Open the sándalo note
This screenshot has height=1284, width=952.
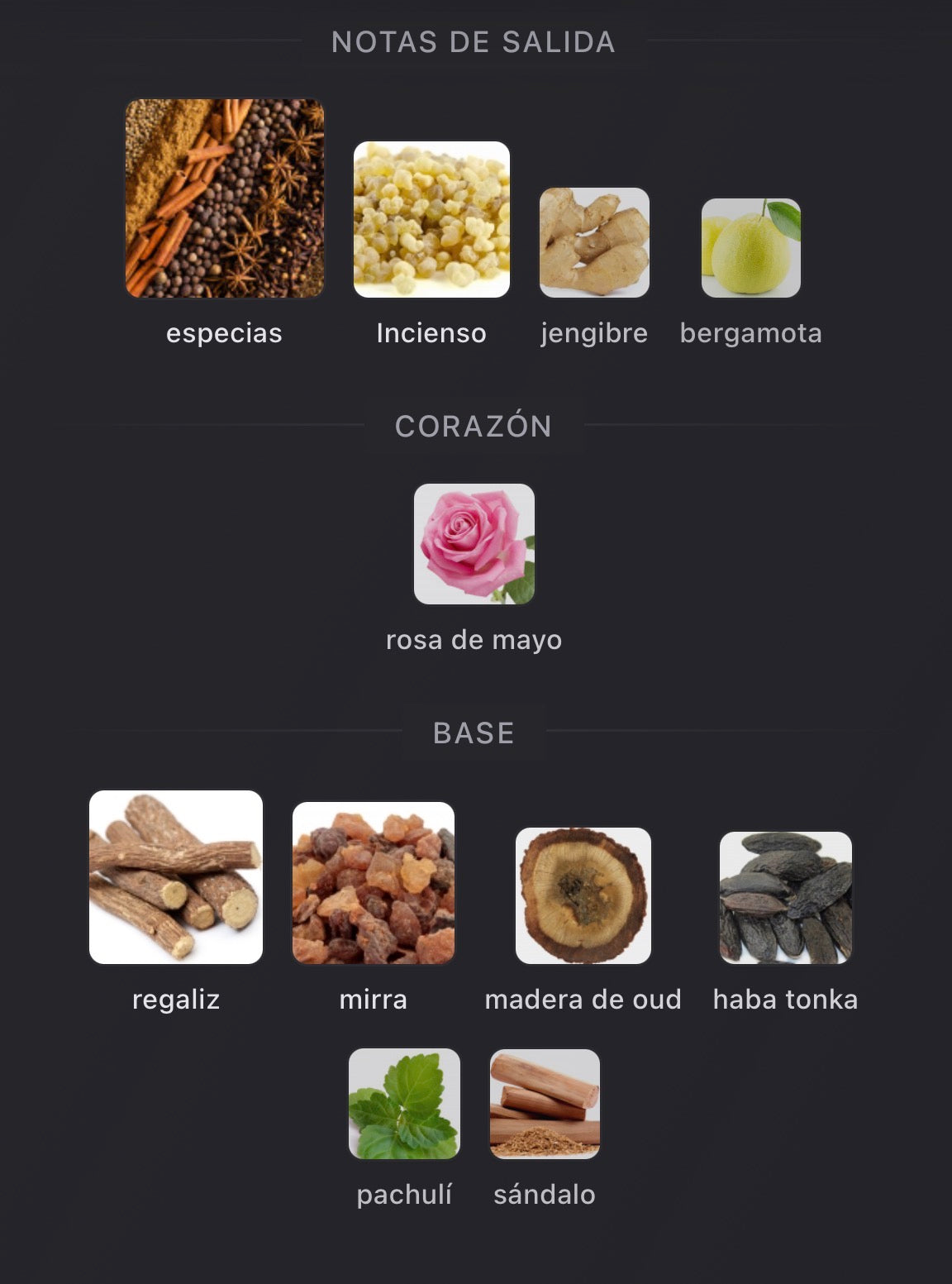pyautogui.click(x=545, y=1104)
